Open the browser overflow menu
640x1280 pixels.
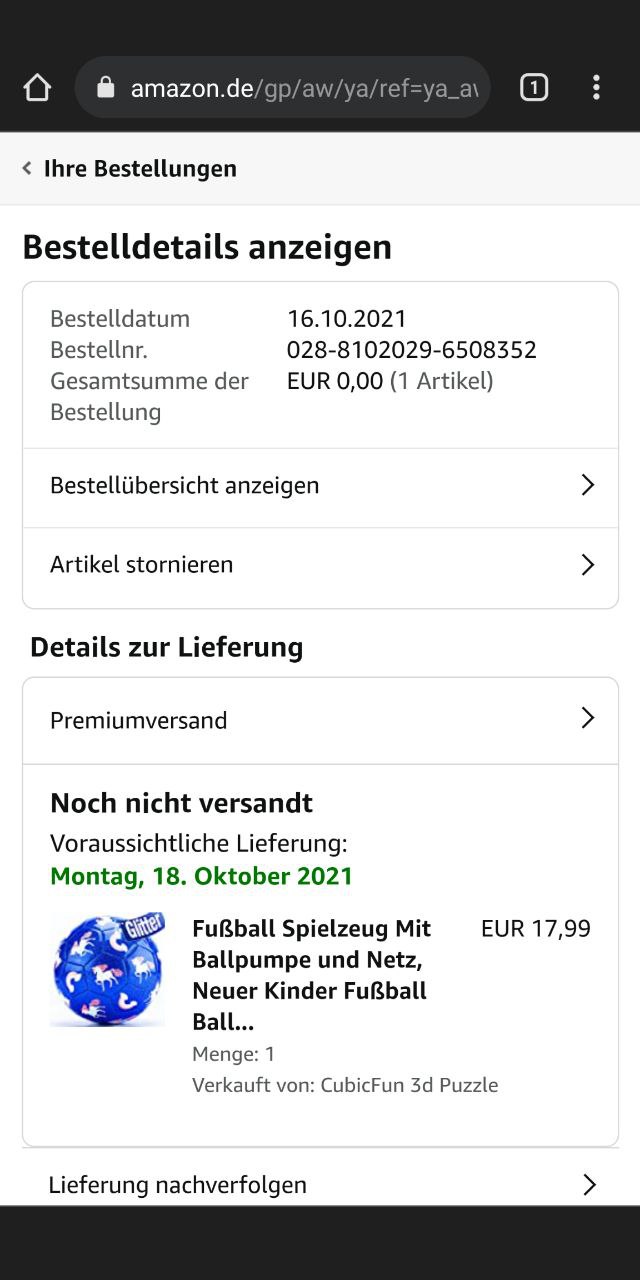pyautogui.click(x=596, y=88)
